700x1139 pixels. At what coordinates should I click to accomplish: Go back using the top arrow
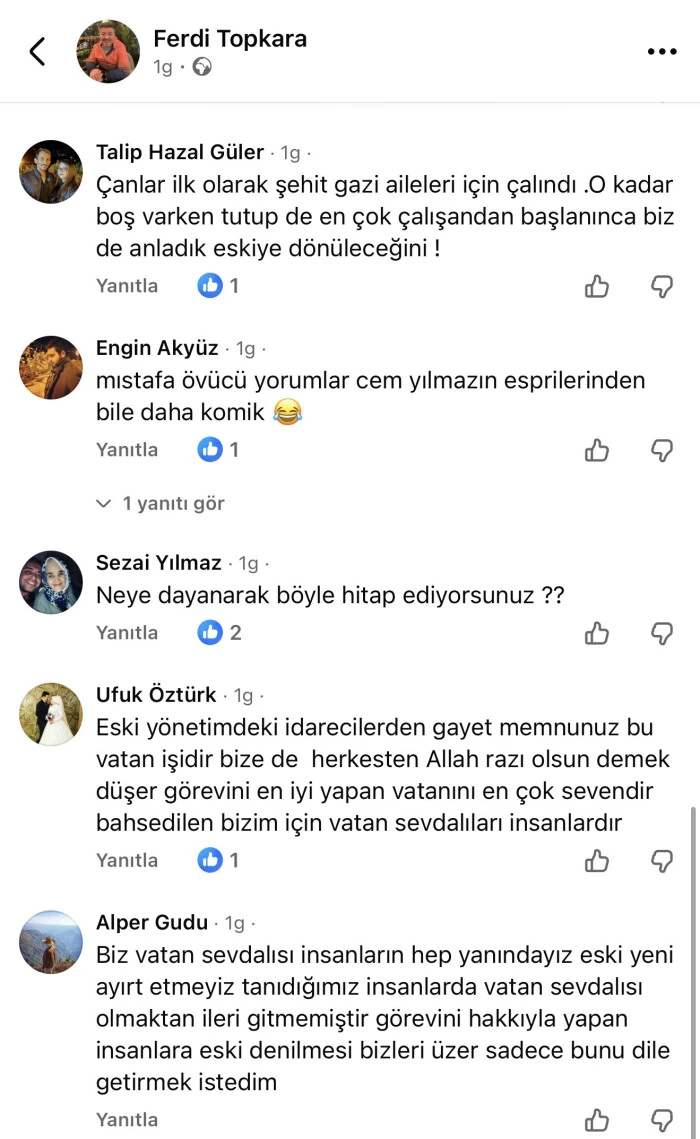point(38,52)
